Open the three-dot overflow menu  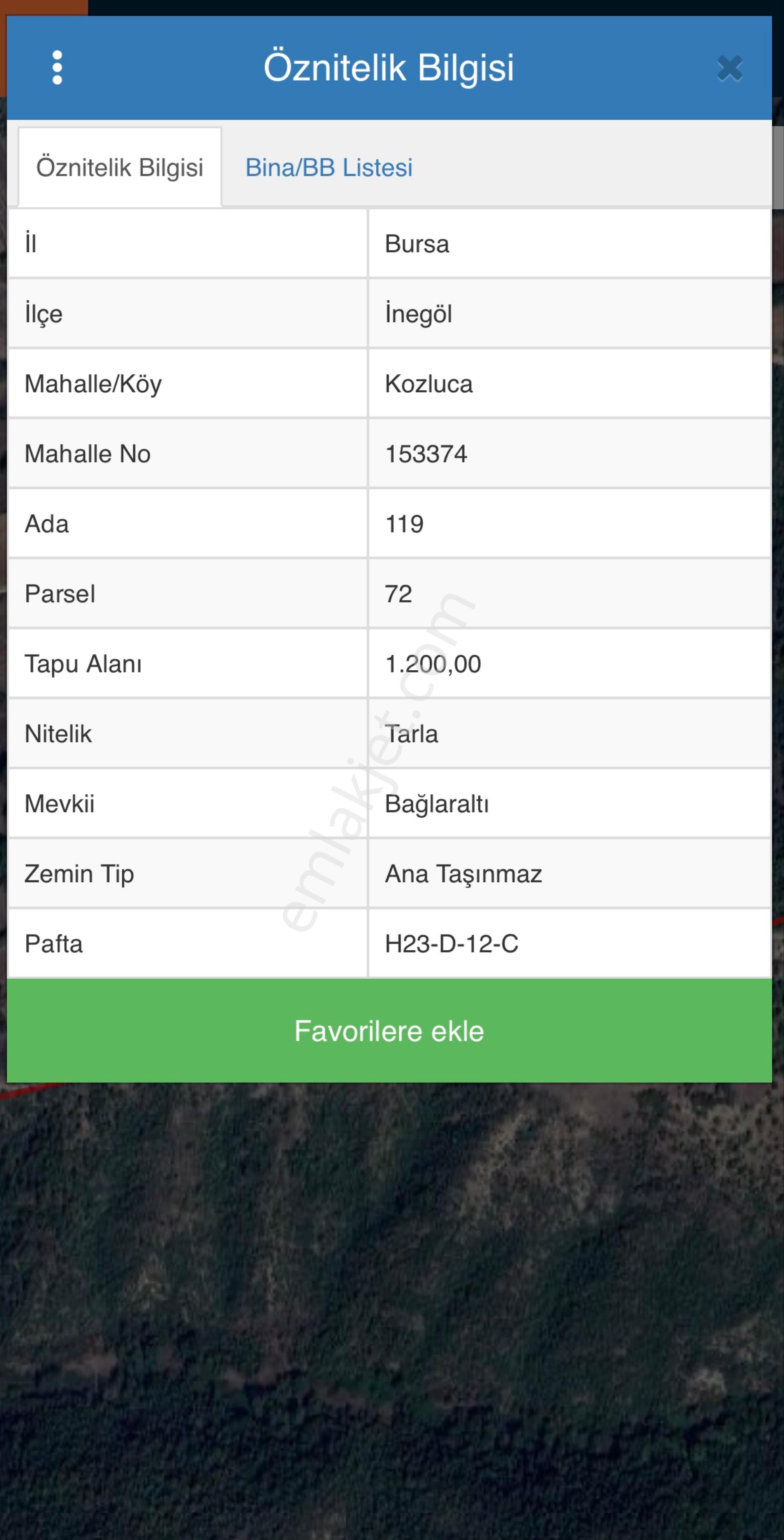pos(57,68)
